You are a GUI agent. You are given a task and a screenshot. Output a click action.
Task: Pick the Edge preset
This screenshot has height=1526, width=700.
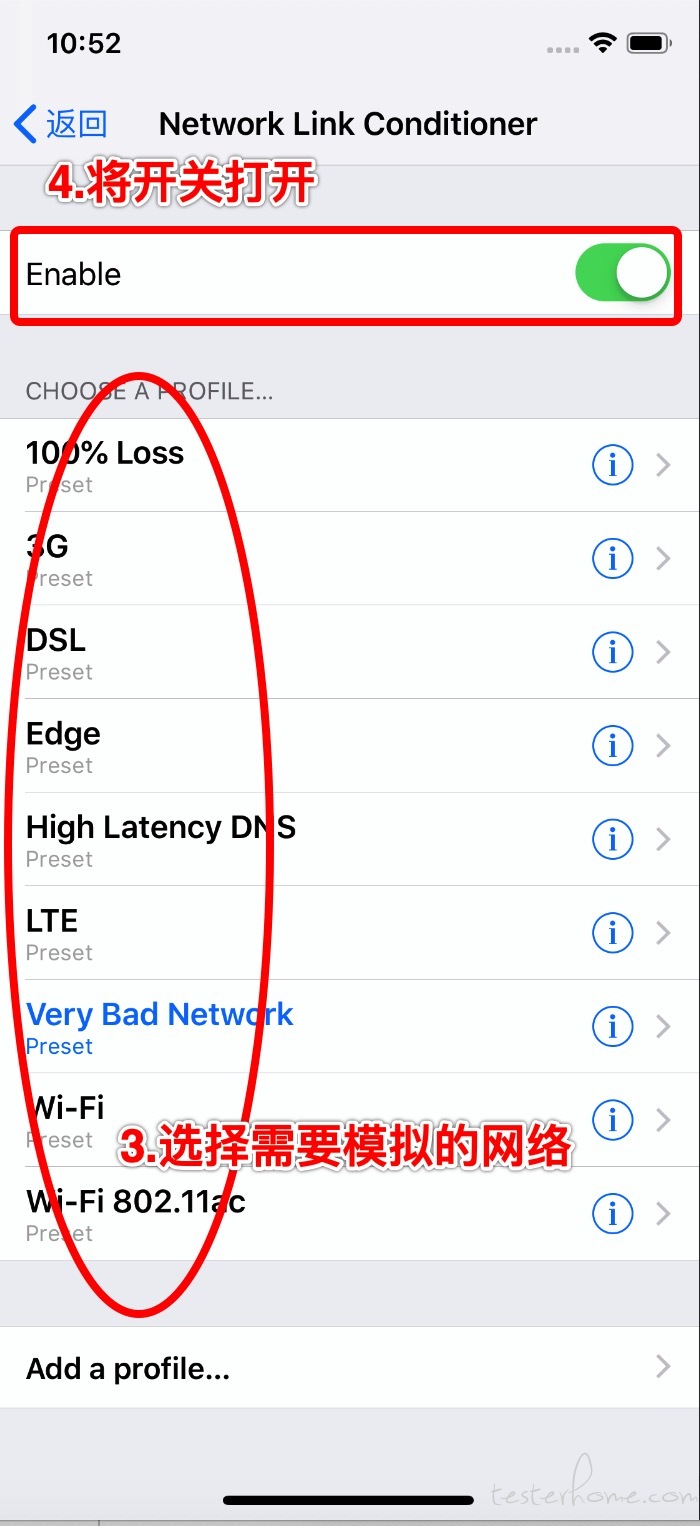(350, 746)
